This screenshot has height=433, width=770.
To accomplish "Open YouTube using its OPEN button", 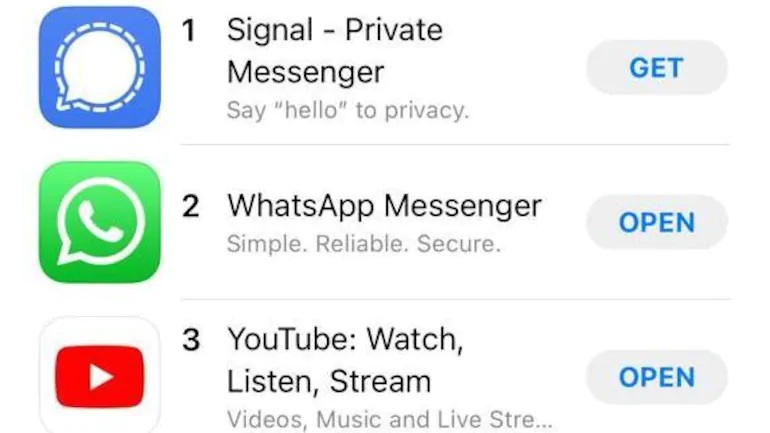I will point(656,377).
